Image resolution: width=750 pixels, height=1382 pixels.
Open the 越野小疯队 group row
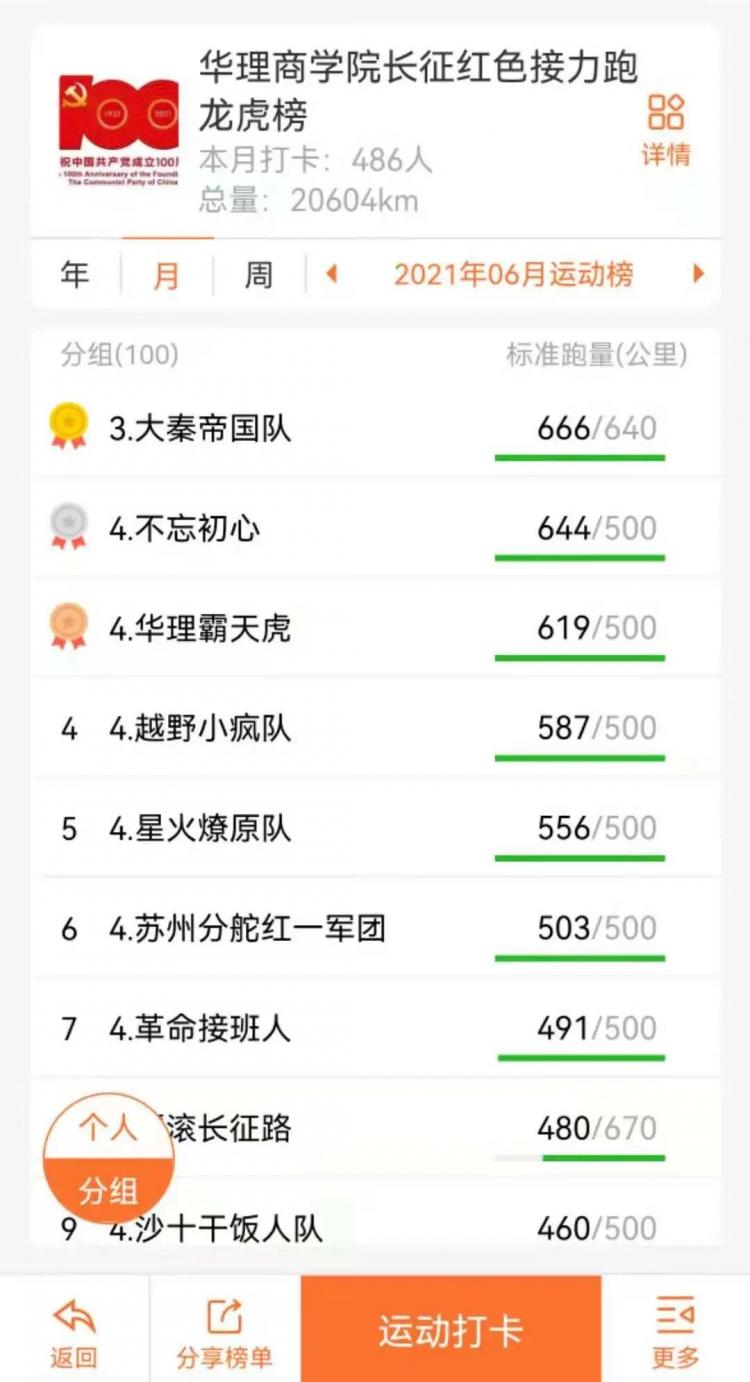pos(375,728)
